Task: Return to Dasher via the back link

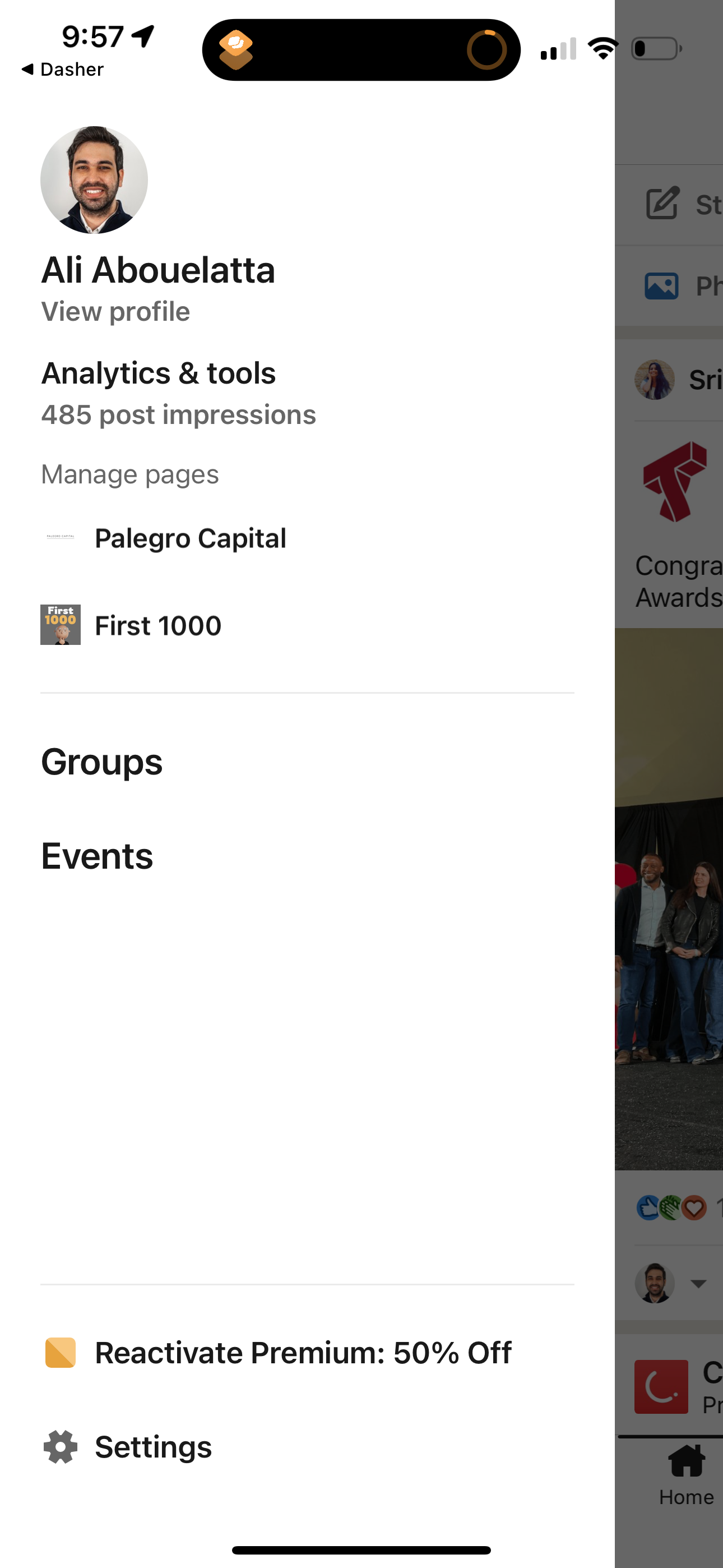Action: pyautogui.click(x=63, y=69)
